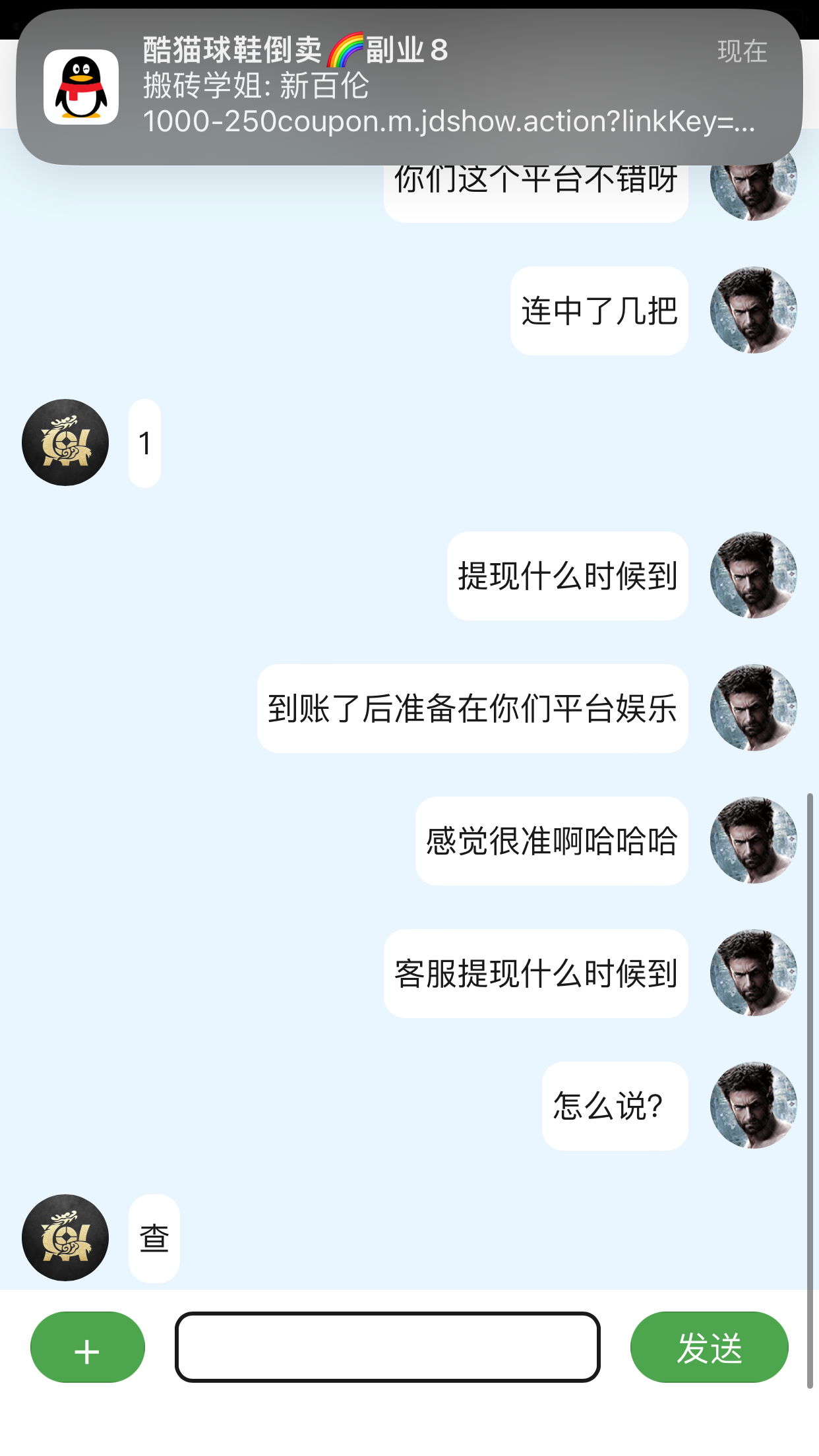Tap the '发送' send button
Viewport: 819px width, 1456px height.
tap(709, 1347)
